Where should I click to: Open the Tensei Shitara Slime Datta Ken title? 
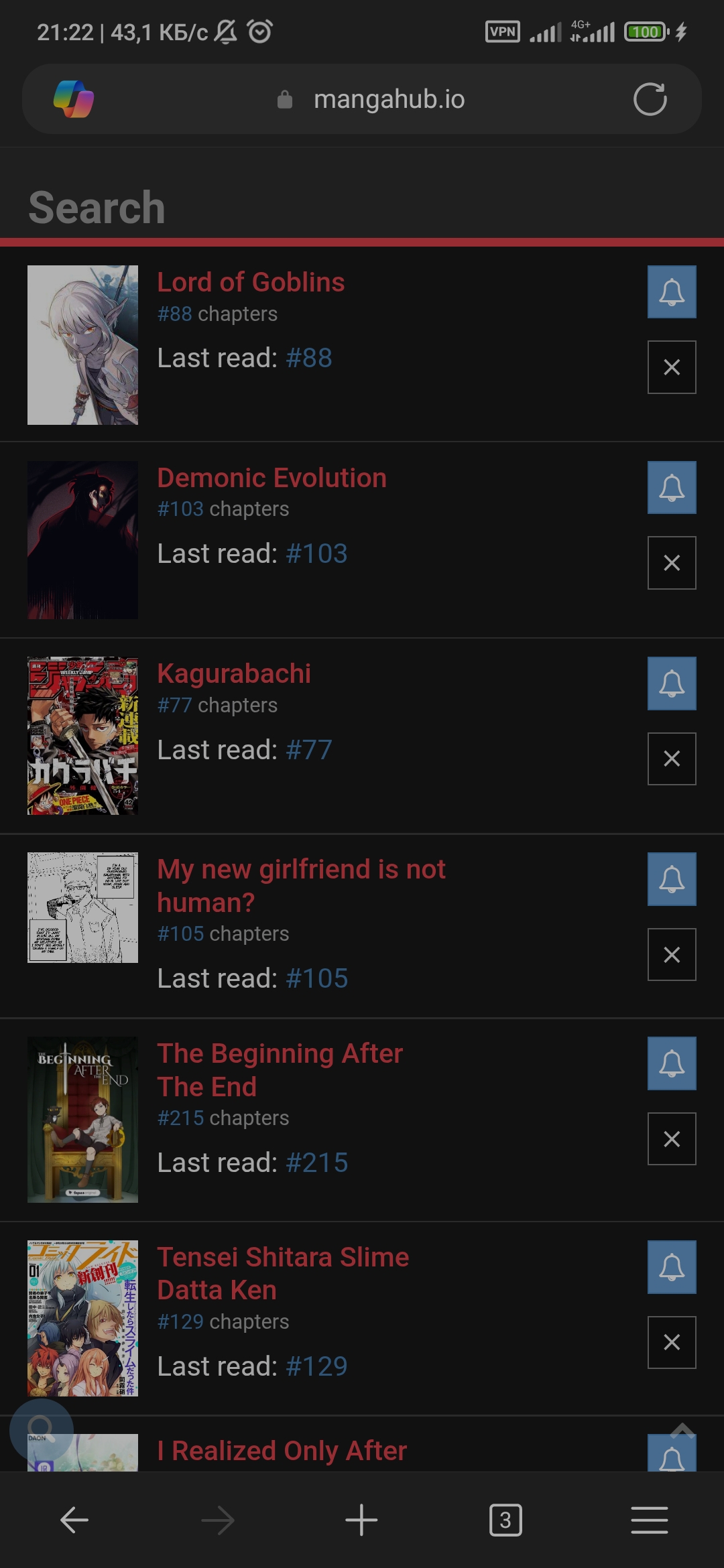pos(283,1273)
